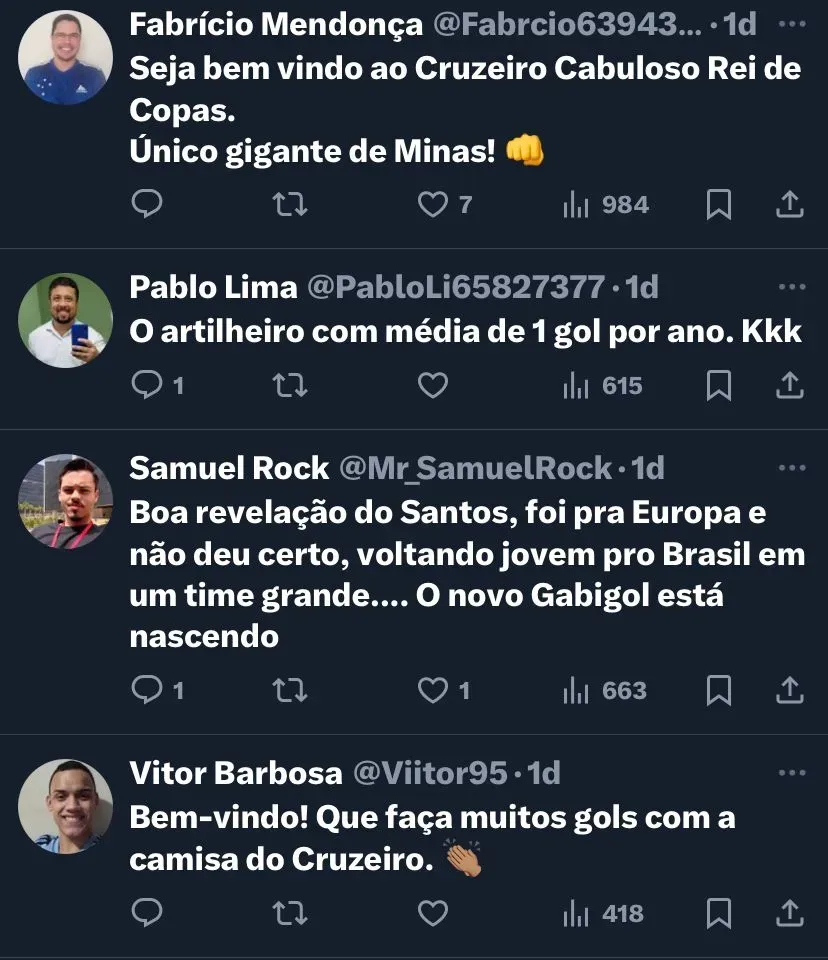This screenshot has width=828, height=960.
Task: Open overflow menu on Fabrício Mendonça's reply
Action: coord(791,24)
